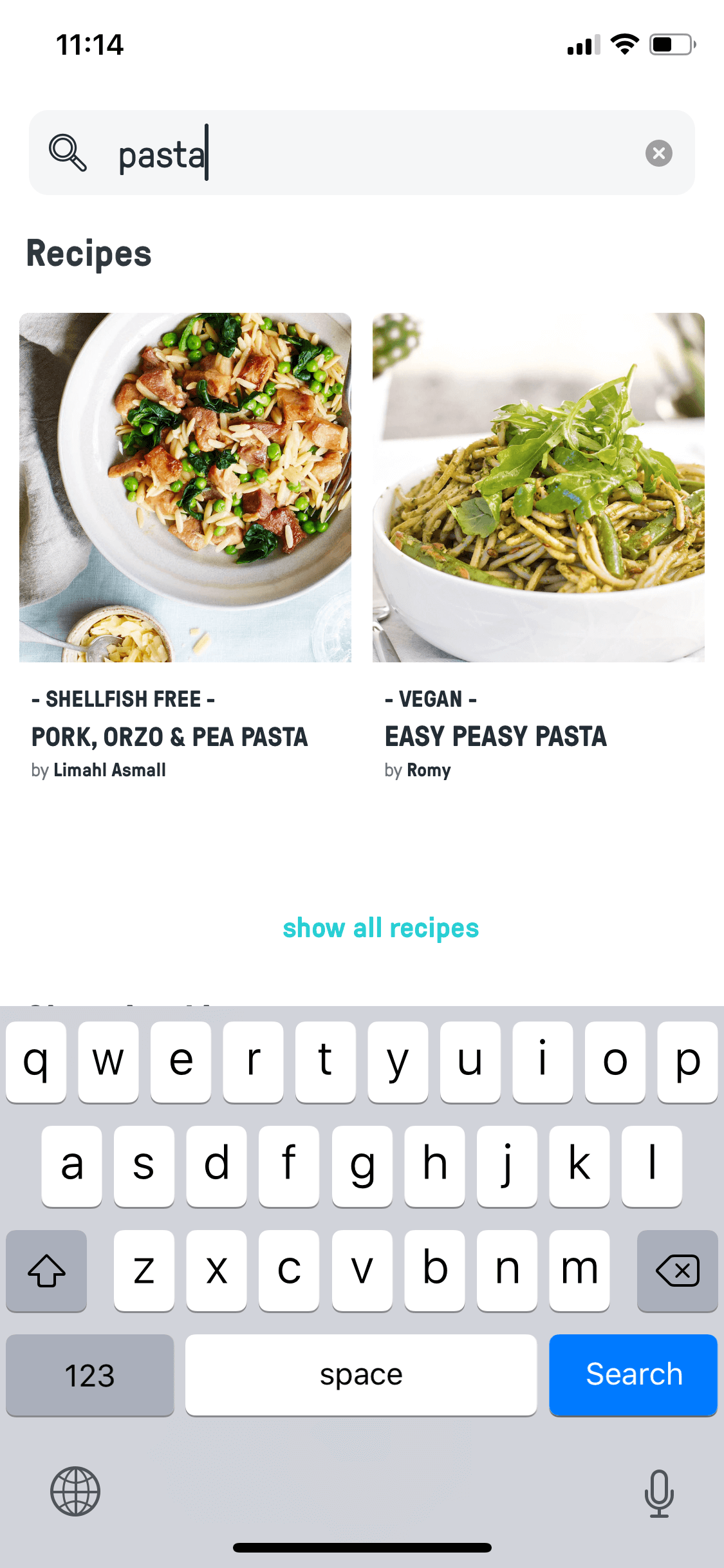Image resolution: width=724 pixels, height=1568 pixels.
Task: Hit the blue Search key on the keyboard
Action: click(633, 1375)
